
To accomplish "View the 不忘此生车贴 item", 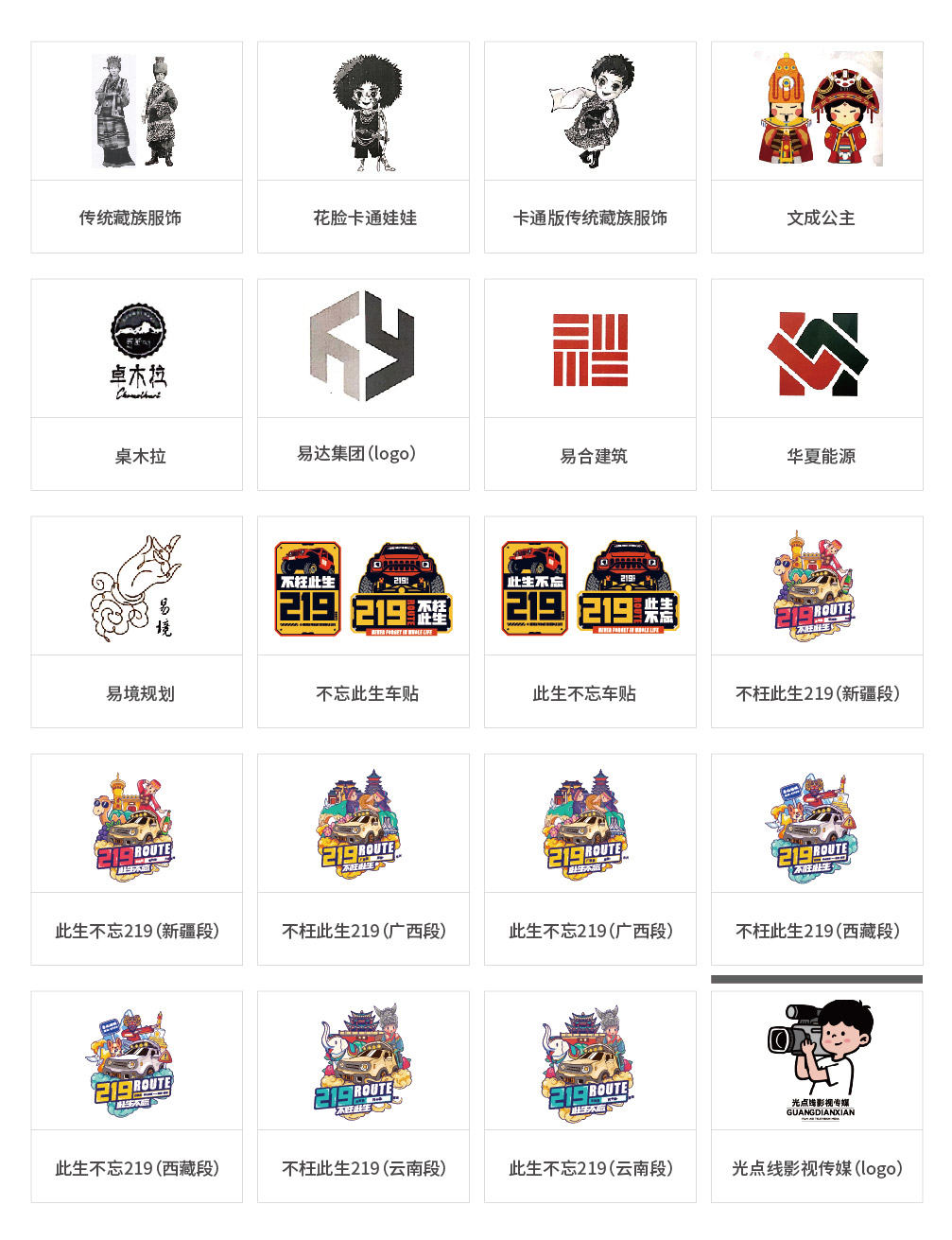I will (363, 621).
